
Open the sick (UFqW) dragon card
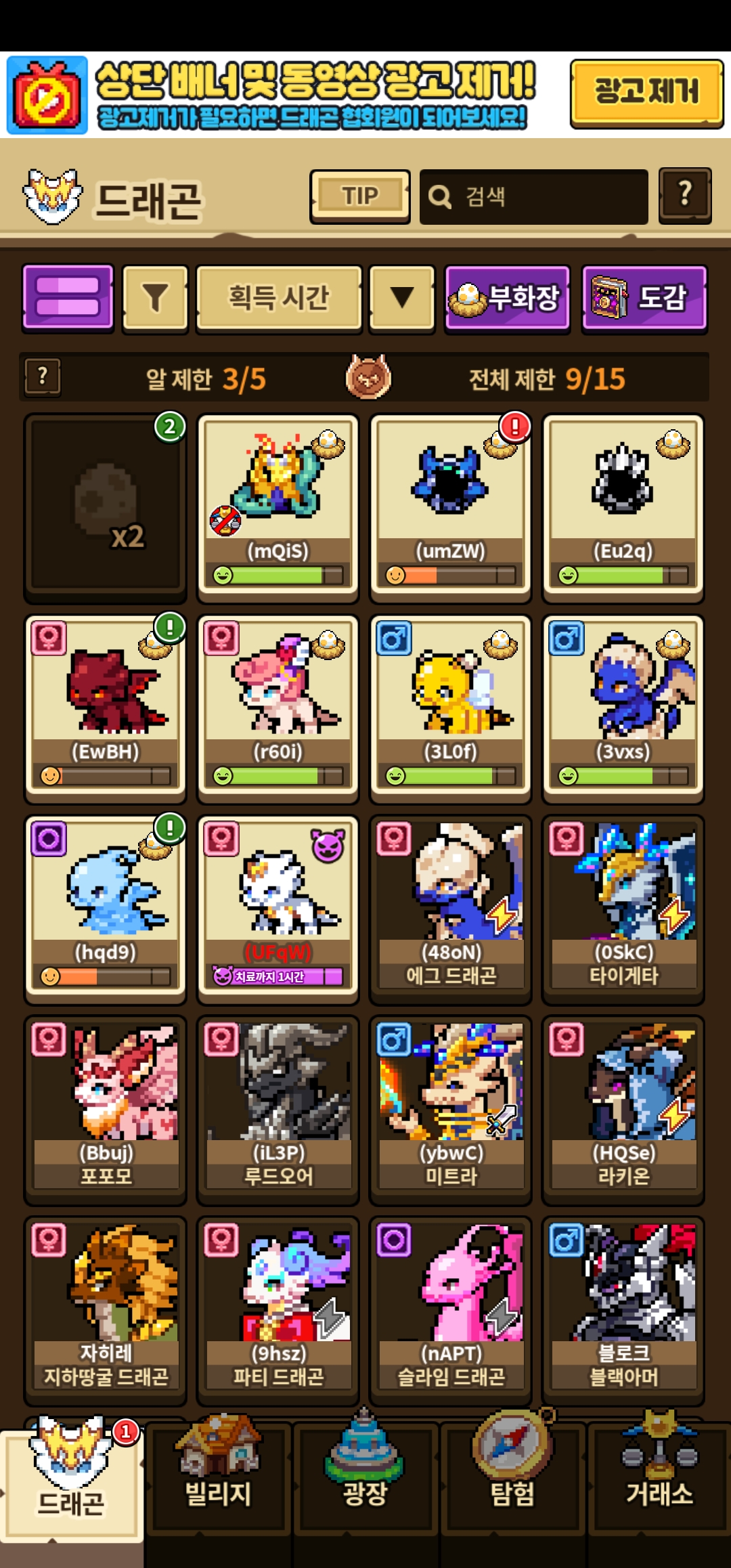click(278, 907)
